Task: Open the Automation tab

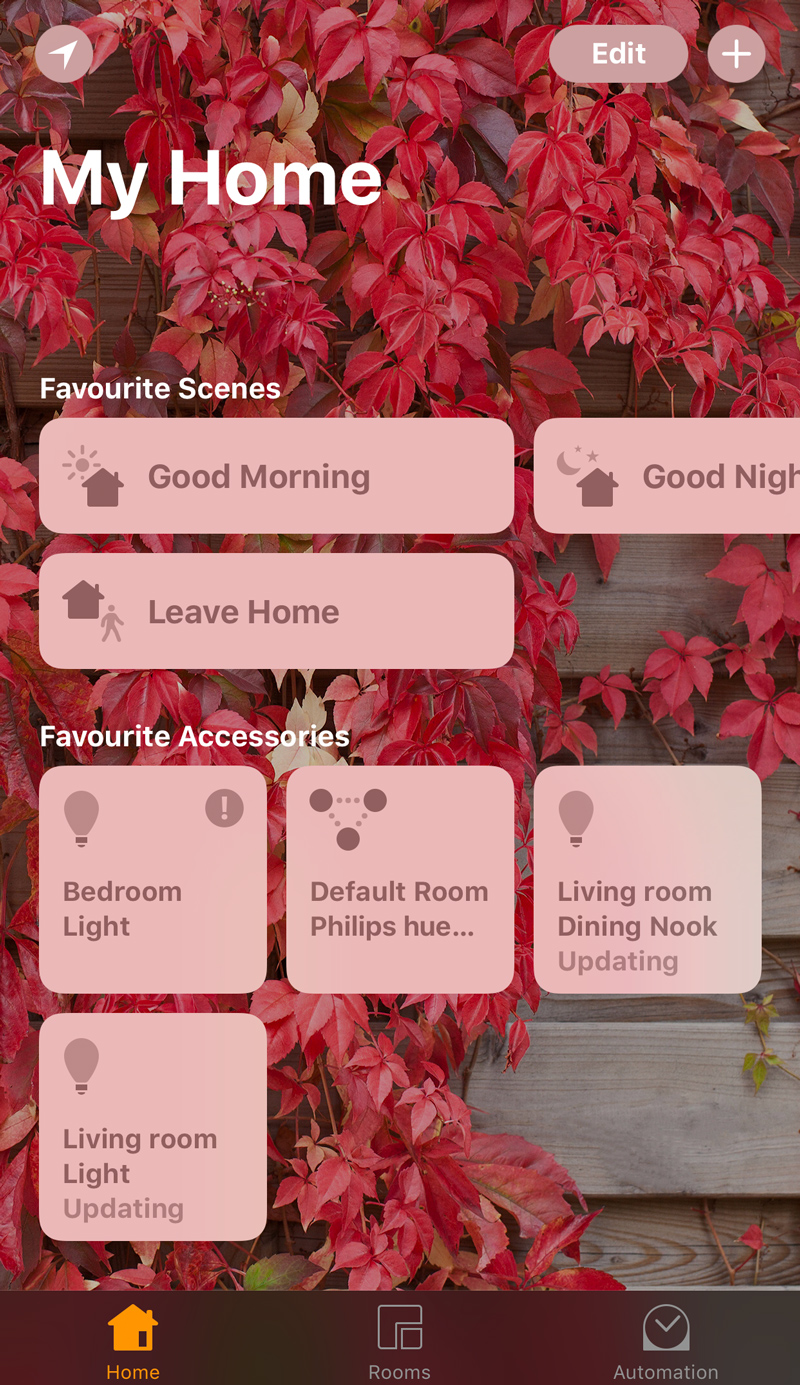Action: 666,1342
